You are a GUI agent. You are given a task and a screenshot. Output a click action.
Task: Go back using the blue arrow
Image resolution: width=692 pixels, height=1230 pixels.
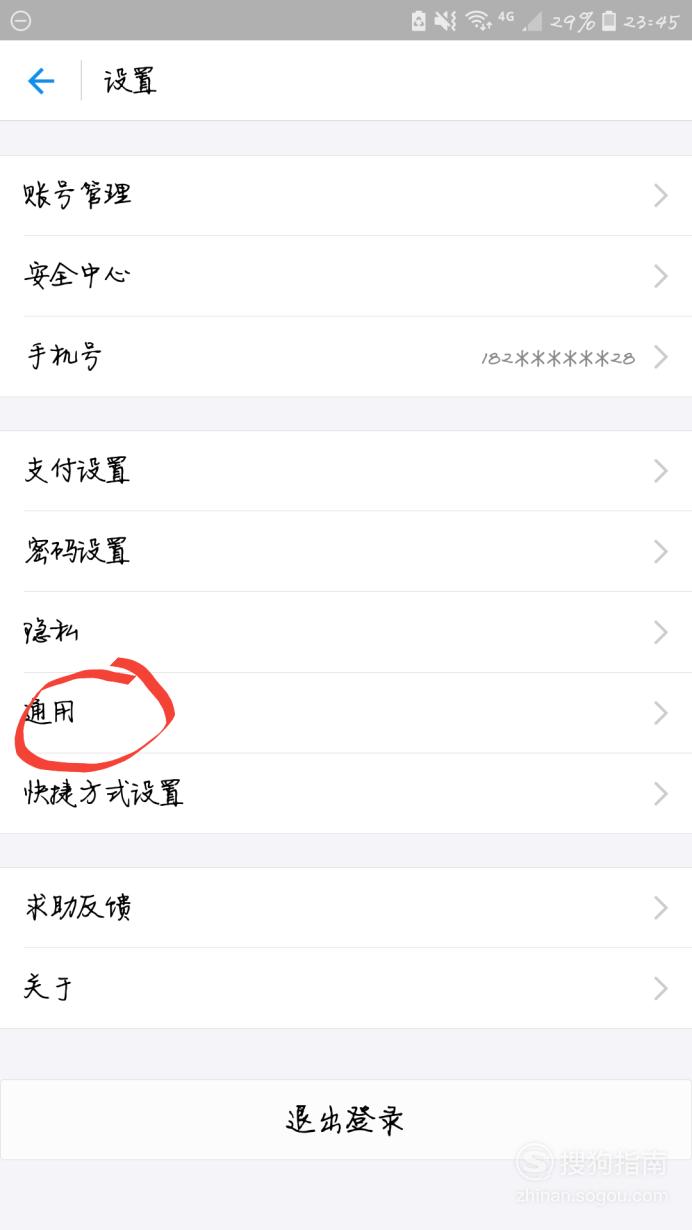41,81
